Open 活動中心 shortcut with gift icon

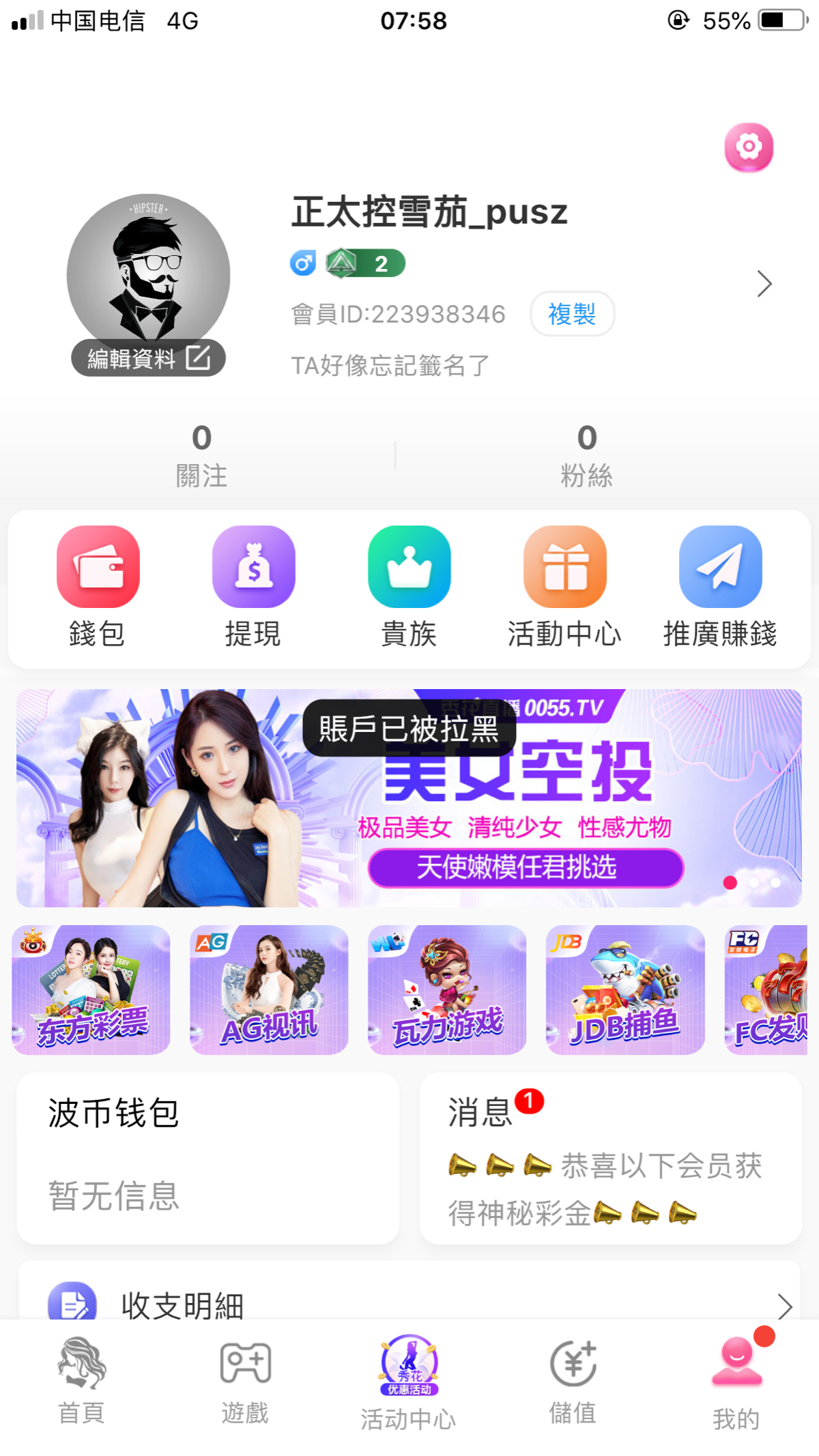pyautogui.click(x=564, y=586)
